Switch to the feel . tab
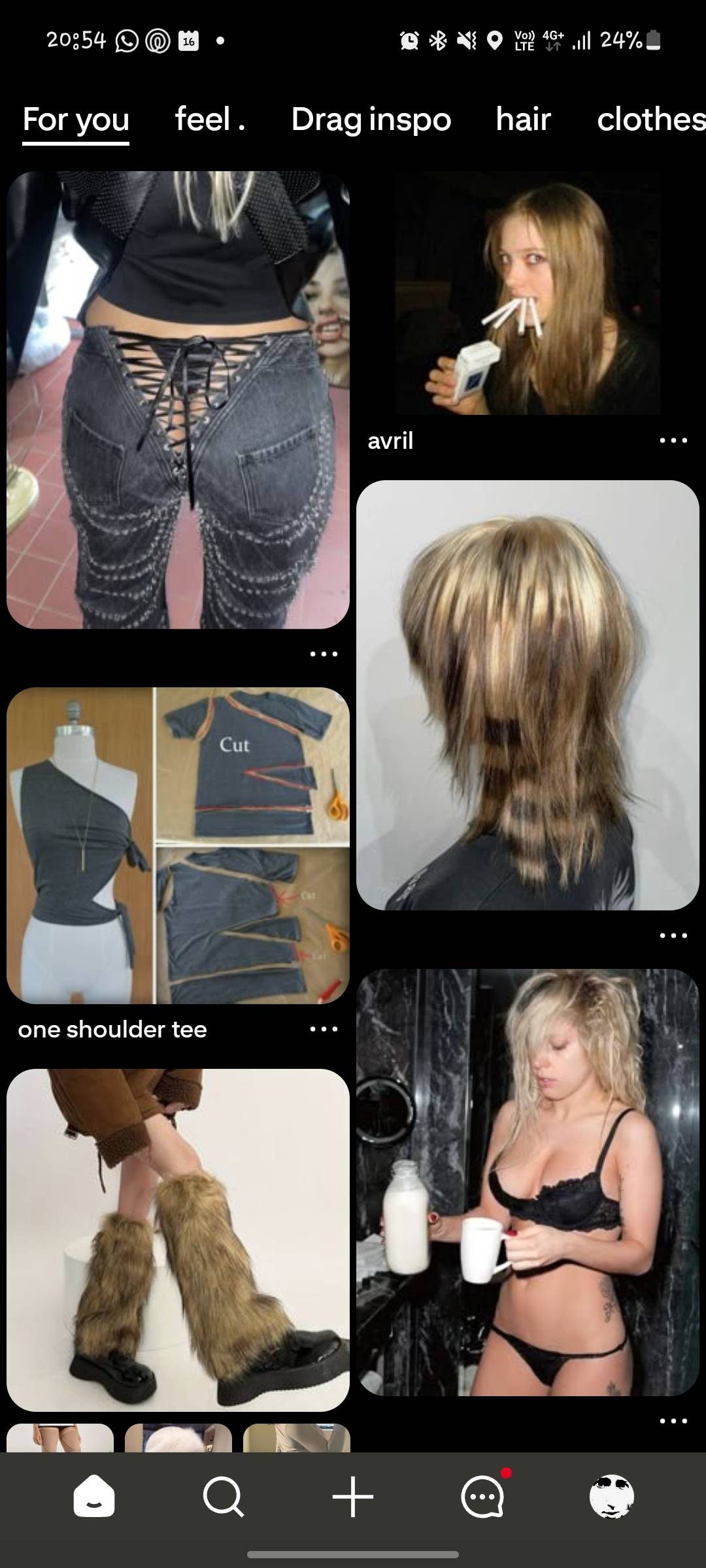Viewport: 706px width, 1568px height. [210, 120]
